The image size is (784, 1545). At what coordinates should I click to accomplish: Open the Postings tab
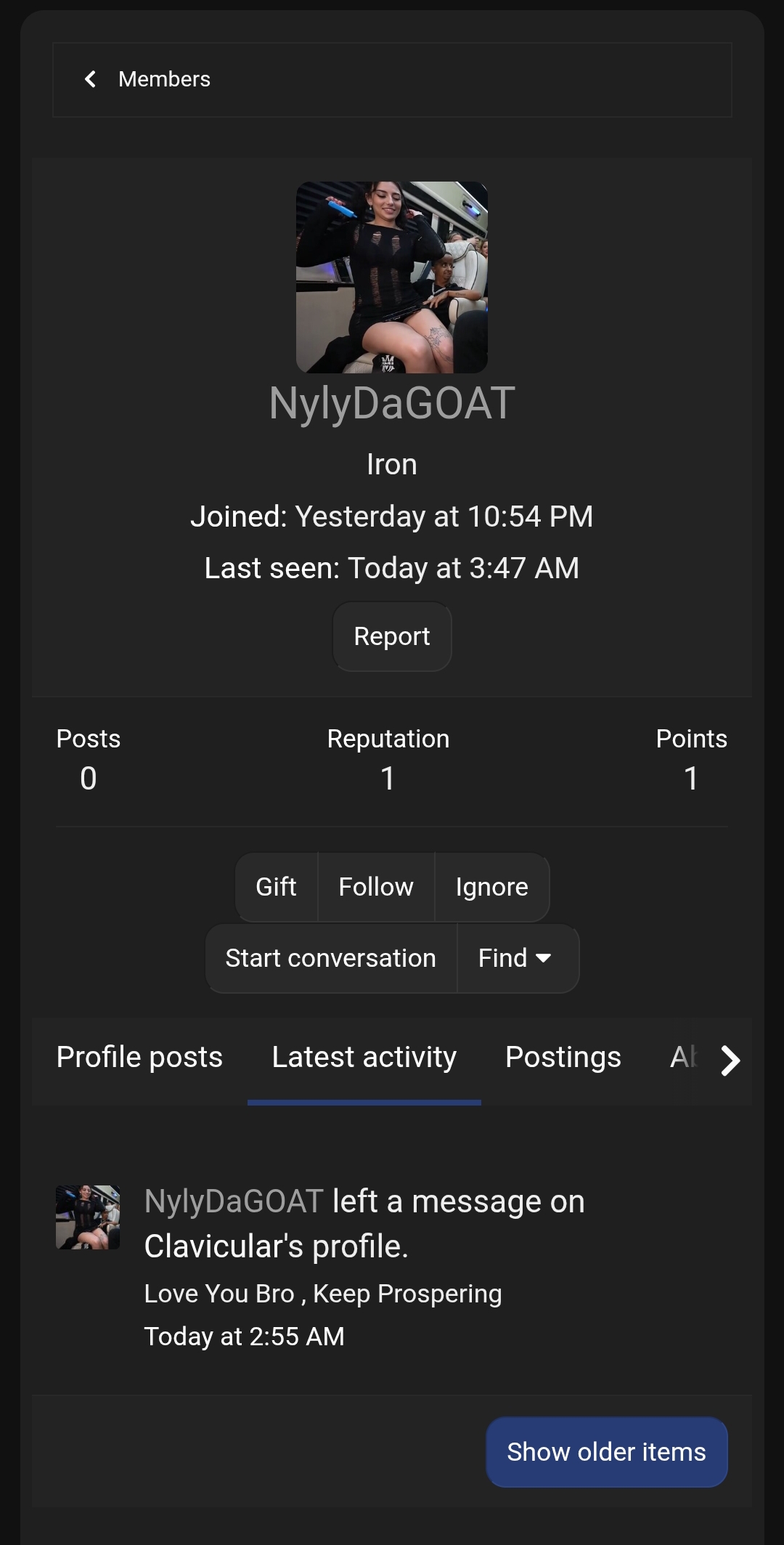click(563, 1058)
